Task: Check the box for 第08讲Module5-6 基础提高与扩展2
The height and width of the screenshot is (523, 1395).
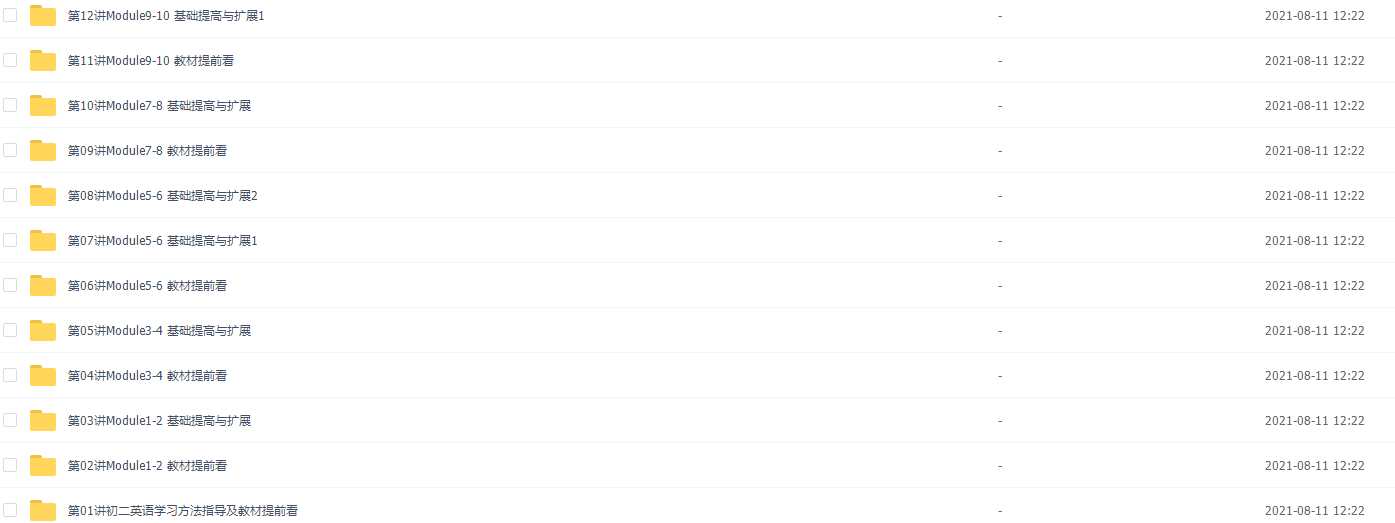Action: 10,195
